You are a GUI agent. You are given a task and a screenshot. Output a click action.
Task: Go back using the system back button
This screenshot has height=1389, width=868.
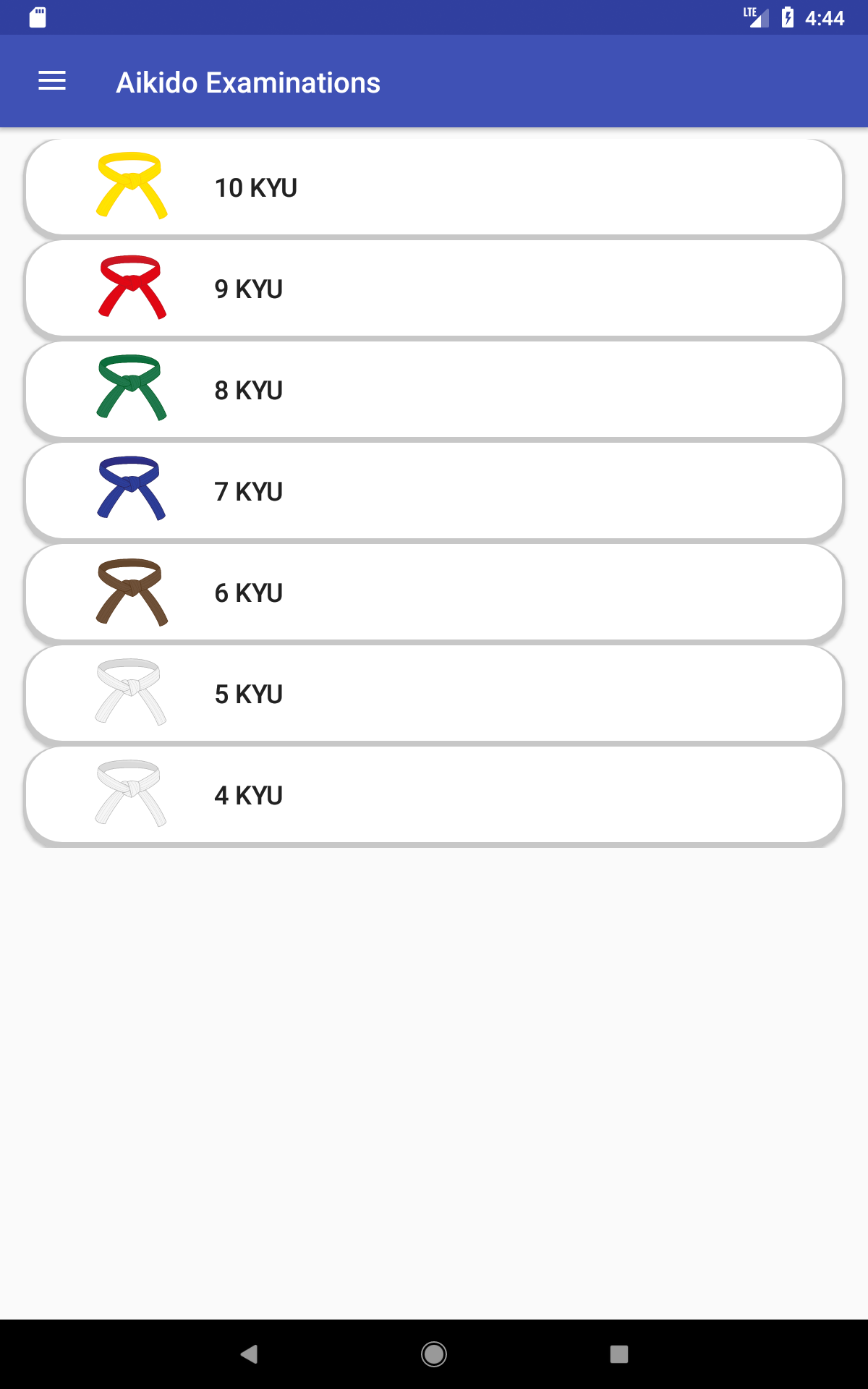[x=250, y=1354]
